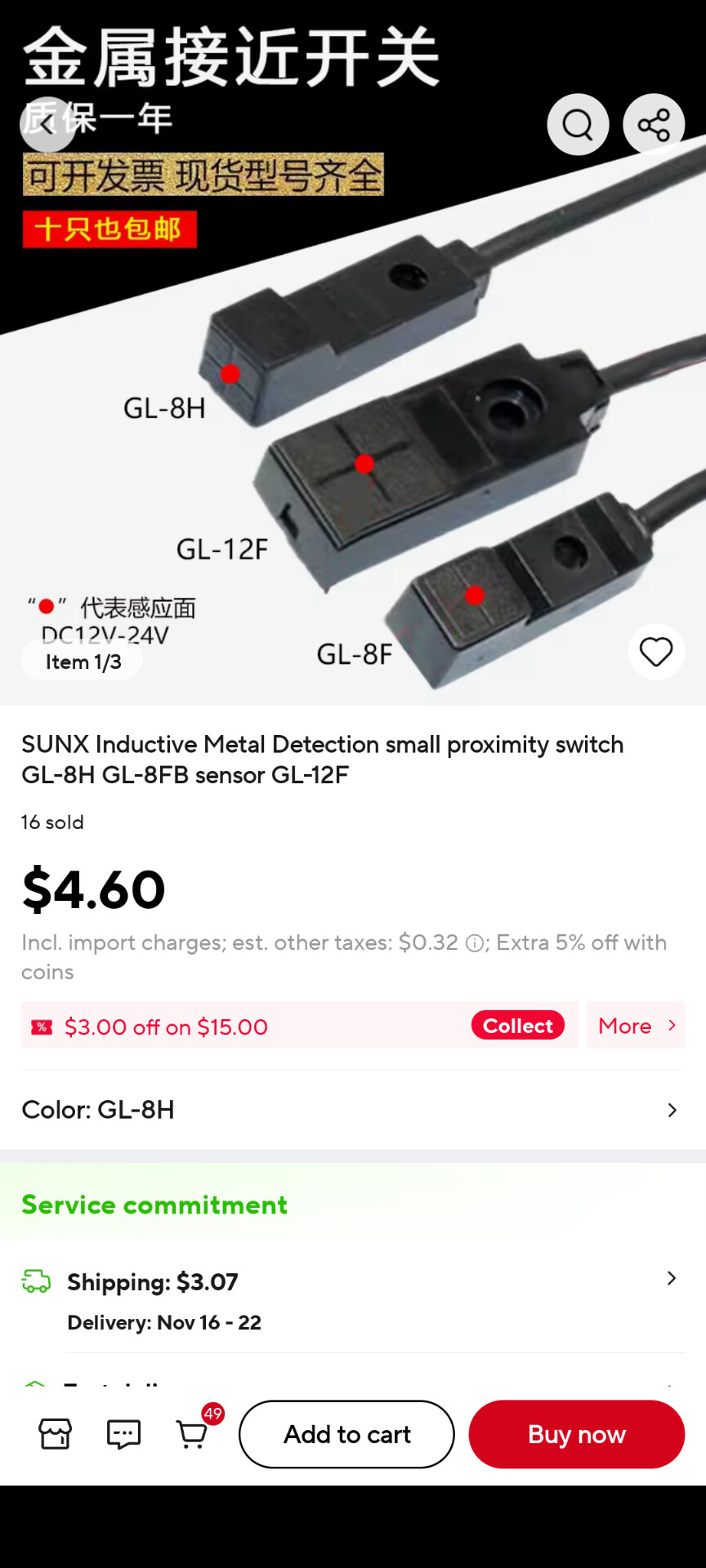Screen dimensions: 706x1568
Task: Collect the $3.00 off coupon
Action: click(x=517, y=1026)
